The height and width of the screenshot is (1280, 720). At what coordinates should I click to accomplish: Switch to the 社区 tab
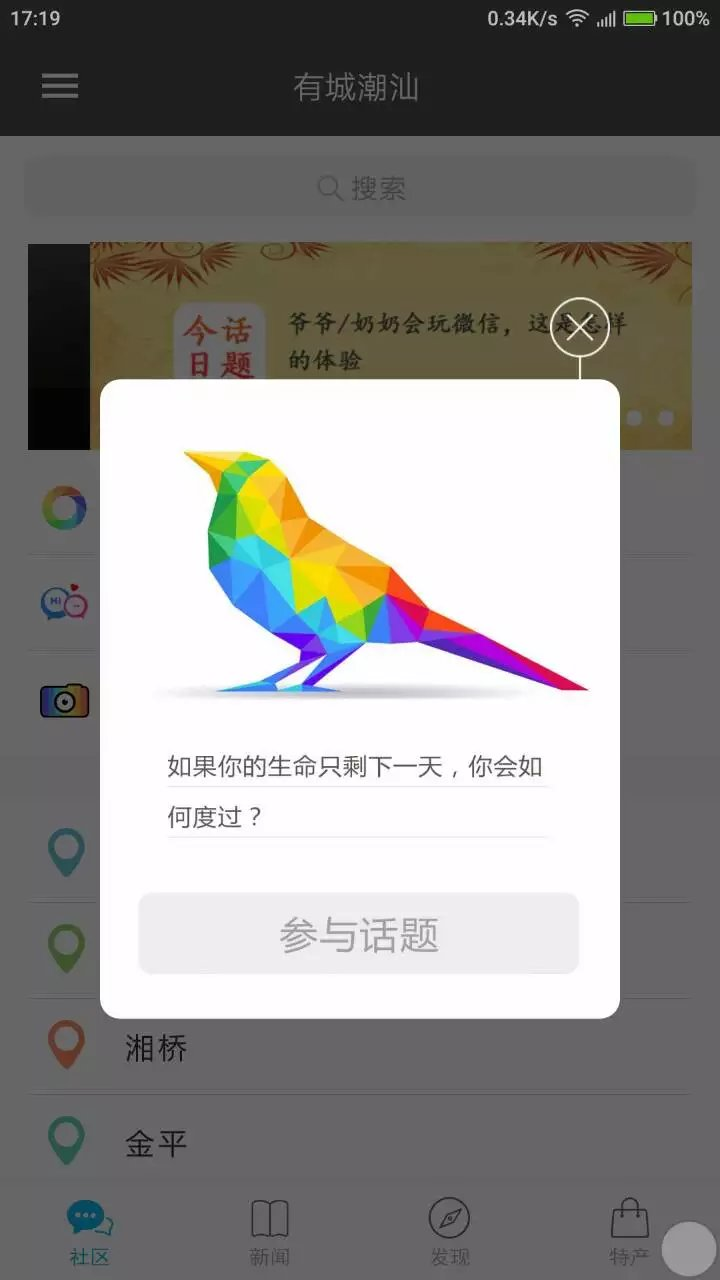point(90,1232)
